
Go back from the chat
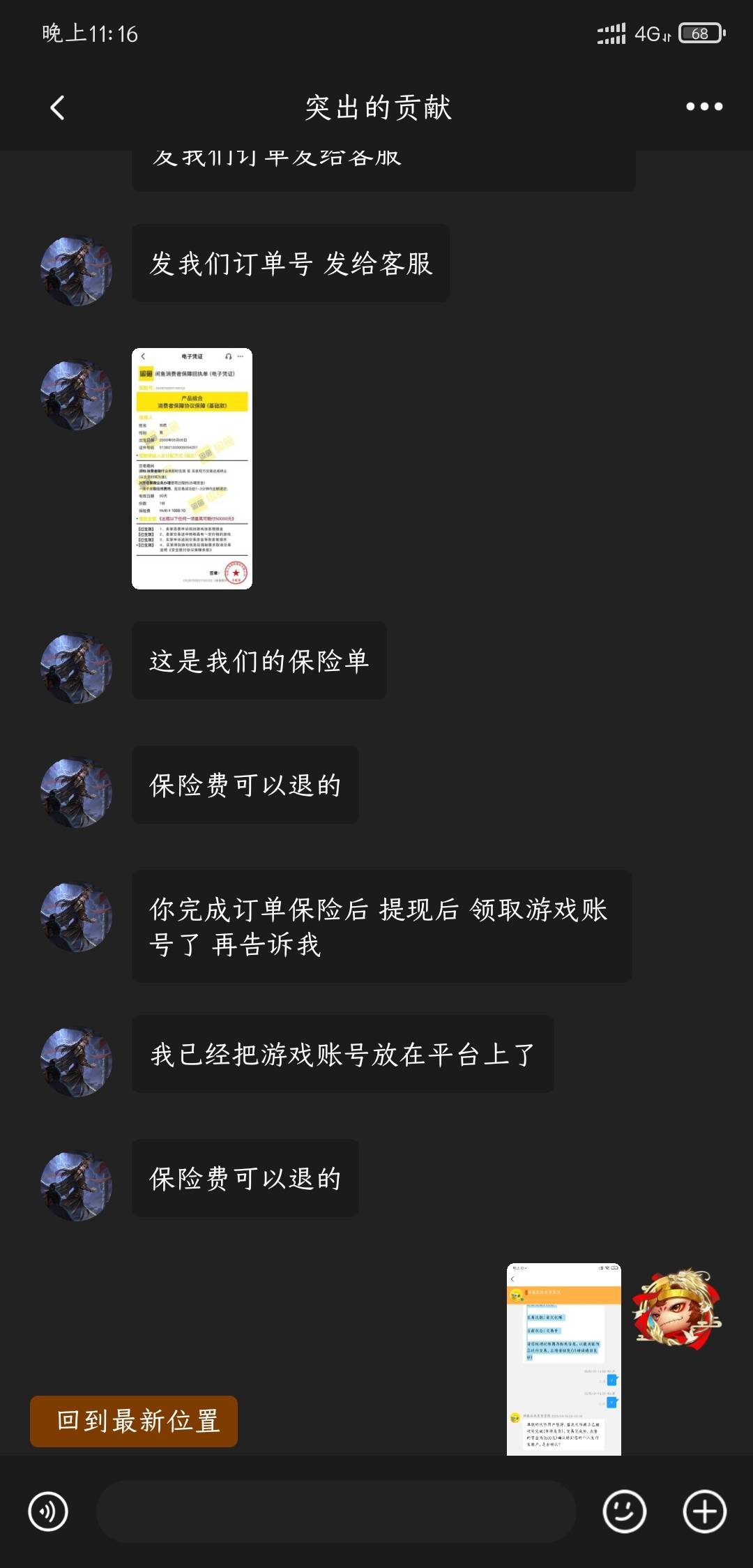(58, 107)
